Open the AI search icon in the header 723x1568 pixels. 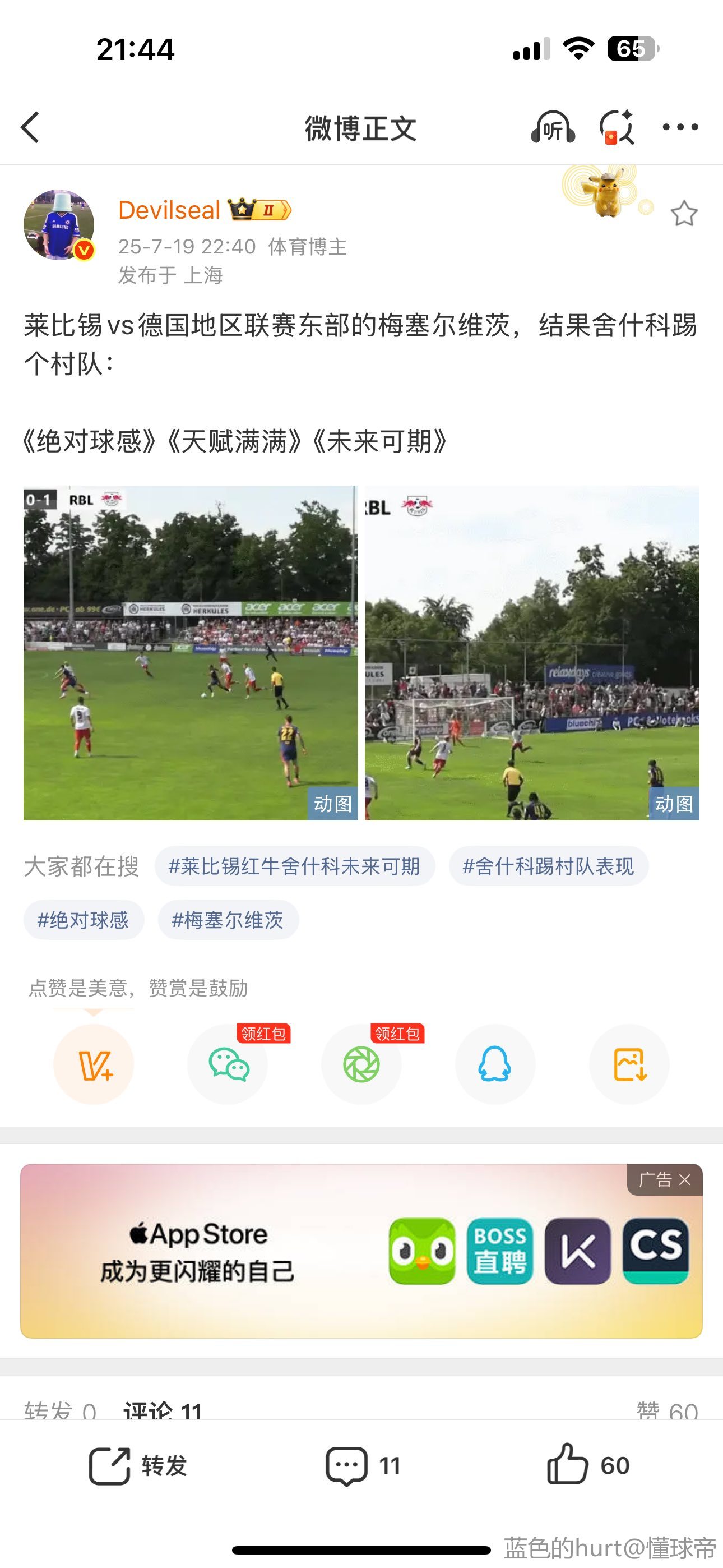(x=617, y=127)
